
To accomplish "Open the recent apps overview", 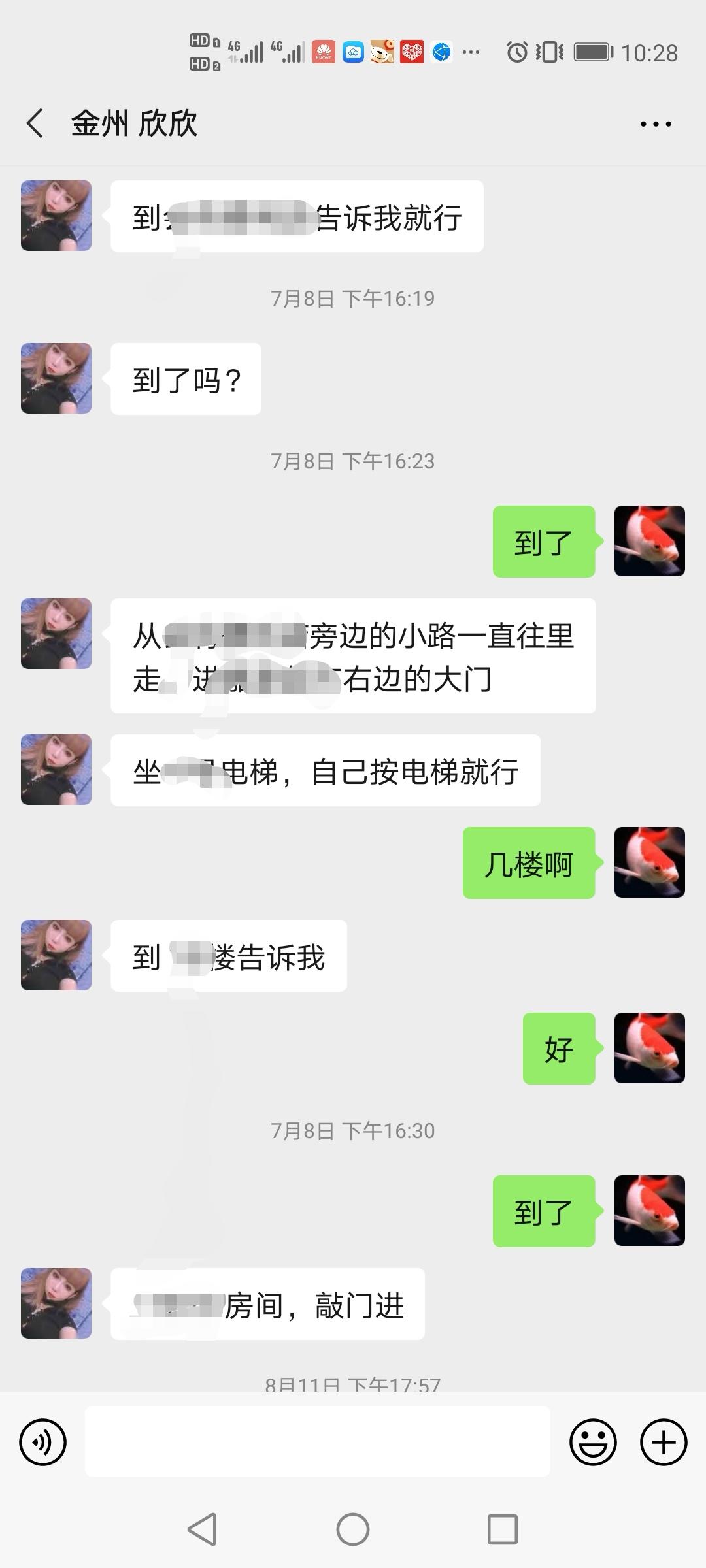I will [503, 1529].
